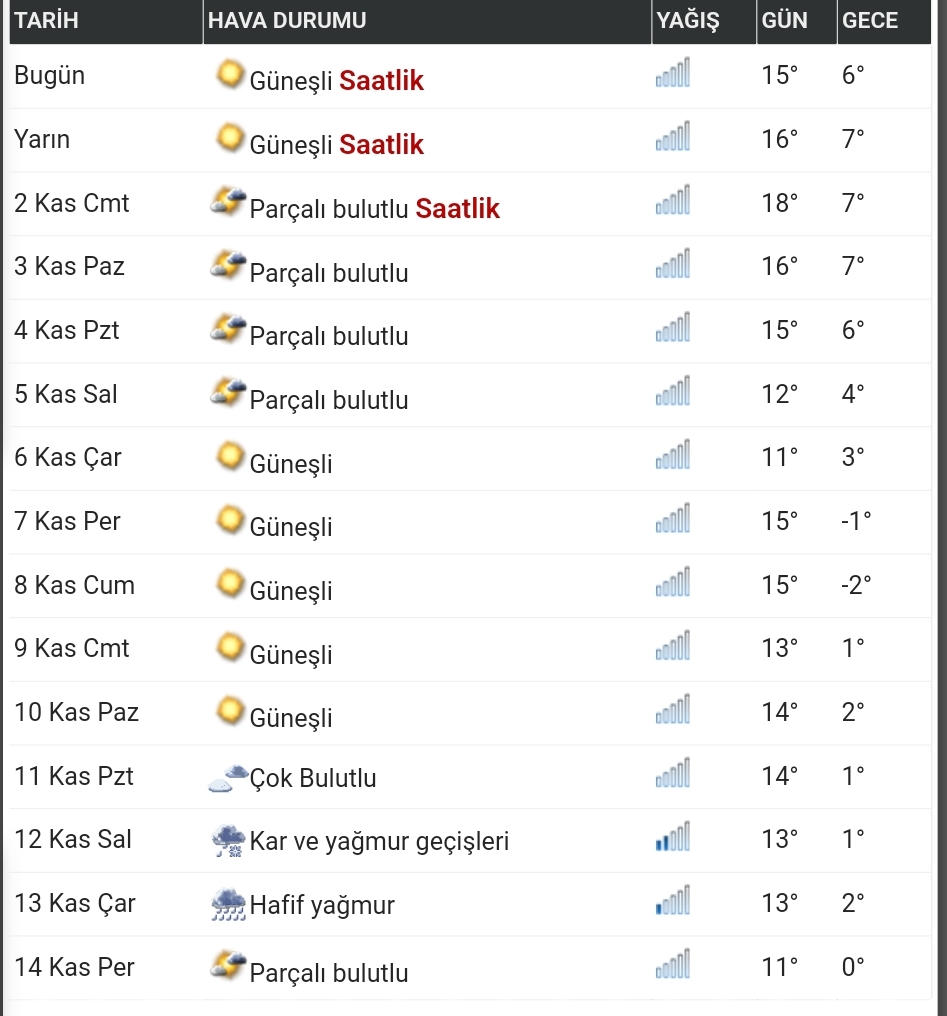Click the sunny icon on the Yarın row
Screen dimensions: 947x1016
click(x=229, y=138)
